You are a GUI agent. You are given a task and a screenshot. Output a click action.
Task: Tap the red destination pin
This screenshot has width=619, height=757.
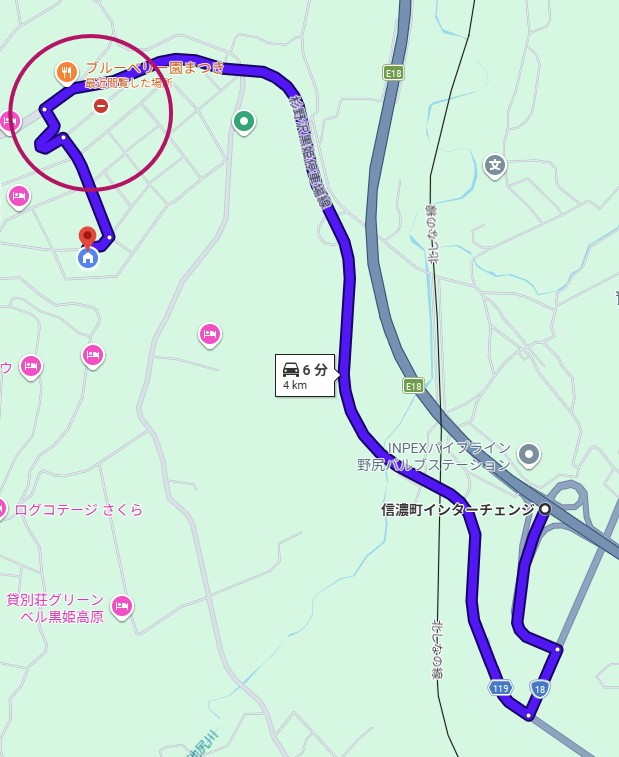pyautogui.click(x=87, y=237)
